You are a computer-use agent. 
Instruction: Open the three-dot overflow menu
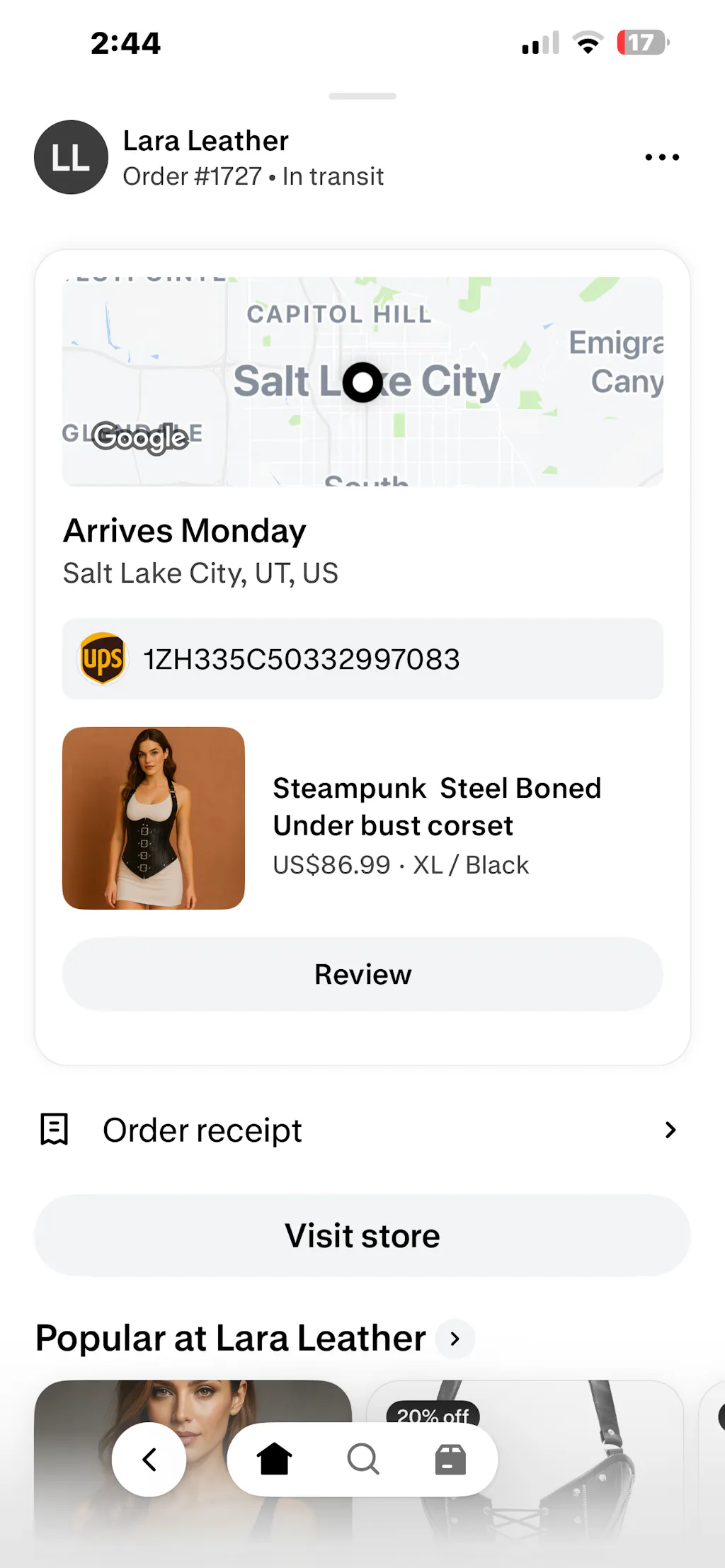pos(662,157)
